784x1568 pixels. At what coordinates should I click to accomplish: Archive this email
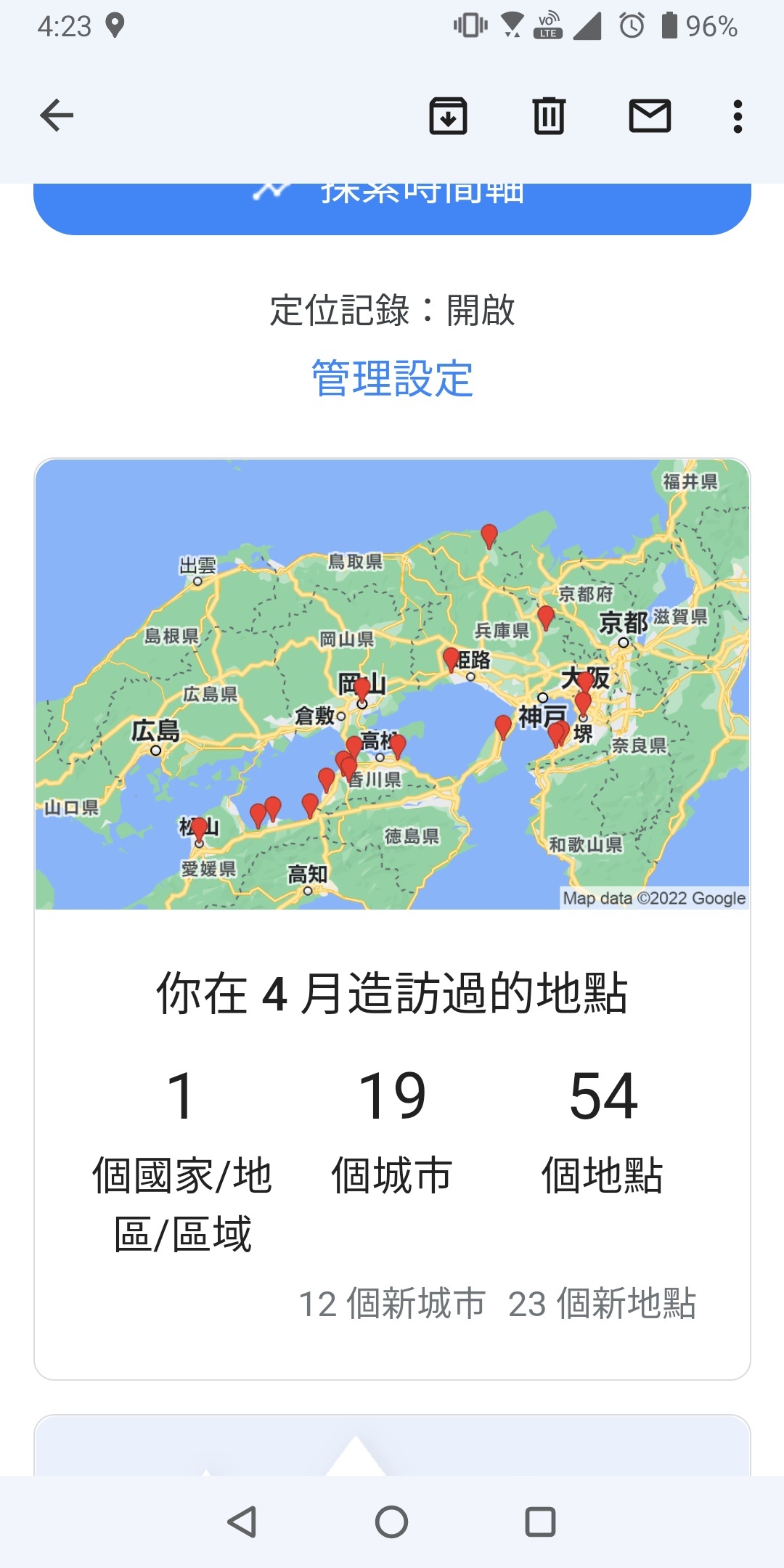point(448,115)
